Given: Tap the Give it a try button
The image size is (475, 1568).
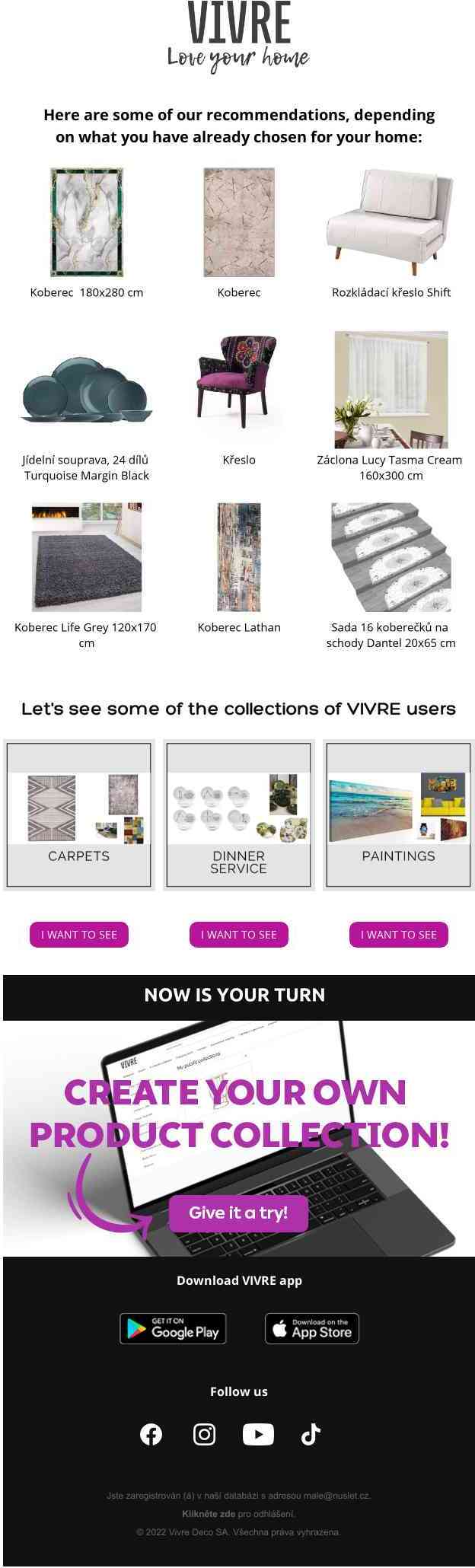Looking at the screenshot, I should coord(238,1213).
